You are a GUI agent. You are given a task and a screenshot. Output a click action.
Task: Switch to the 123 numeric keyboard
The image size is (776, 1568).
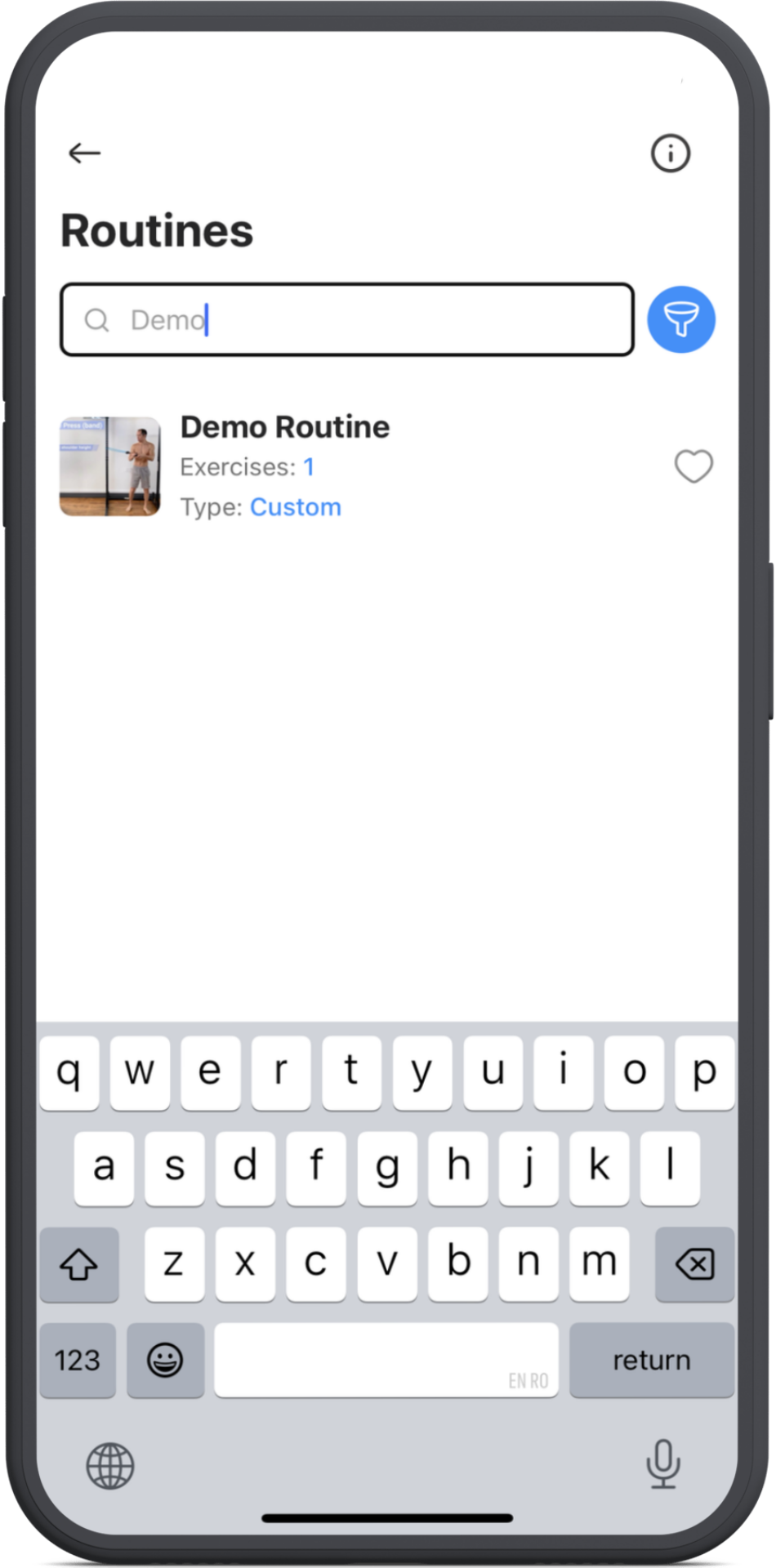click(78, 1360)
